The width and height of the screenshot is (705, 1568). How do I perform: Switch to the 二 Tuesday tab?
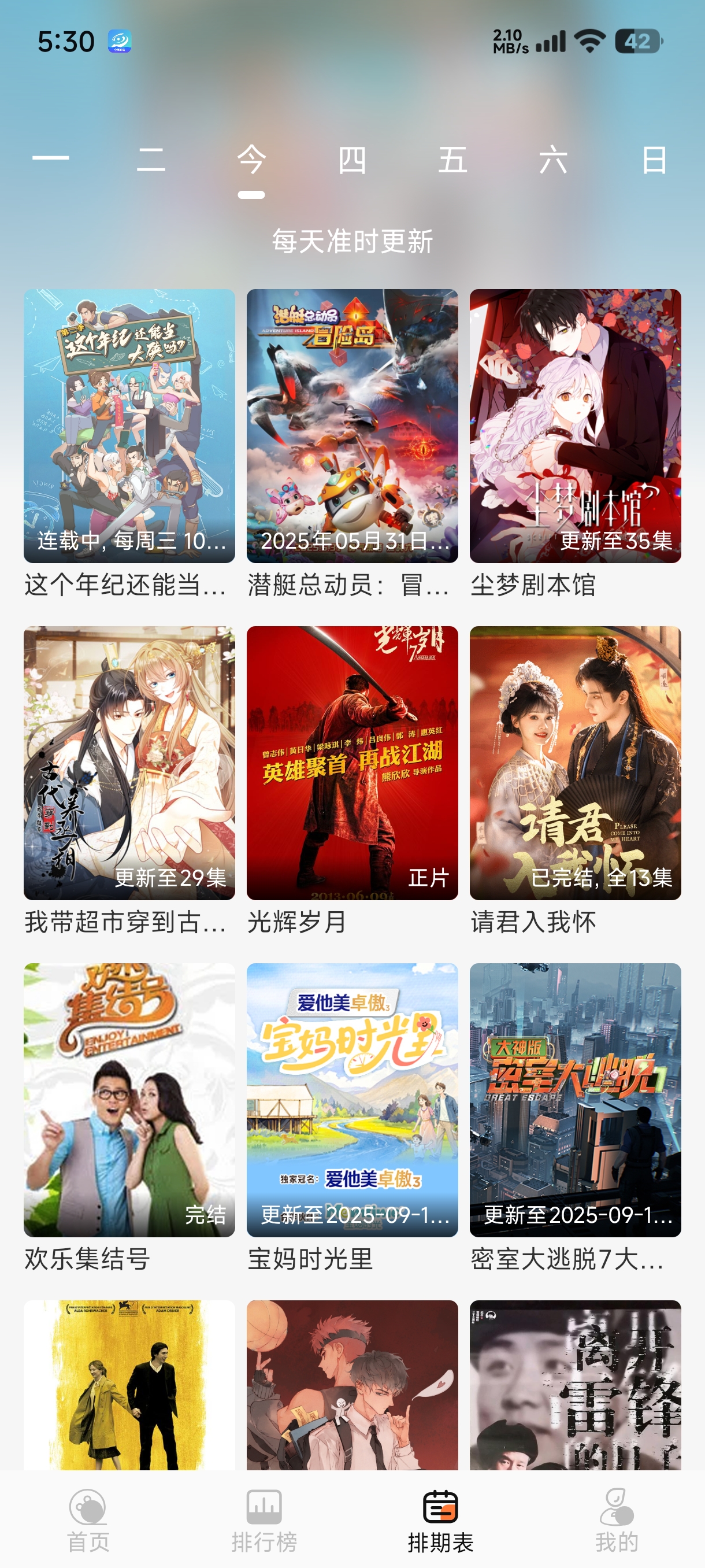[151, 160]
